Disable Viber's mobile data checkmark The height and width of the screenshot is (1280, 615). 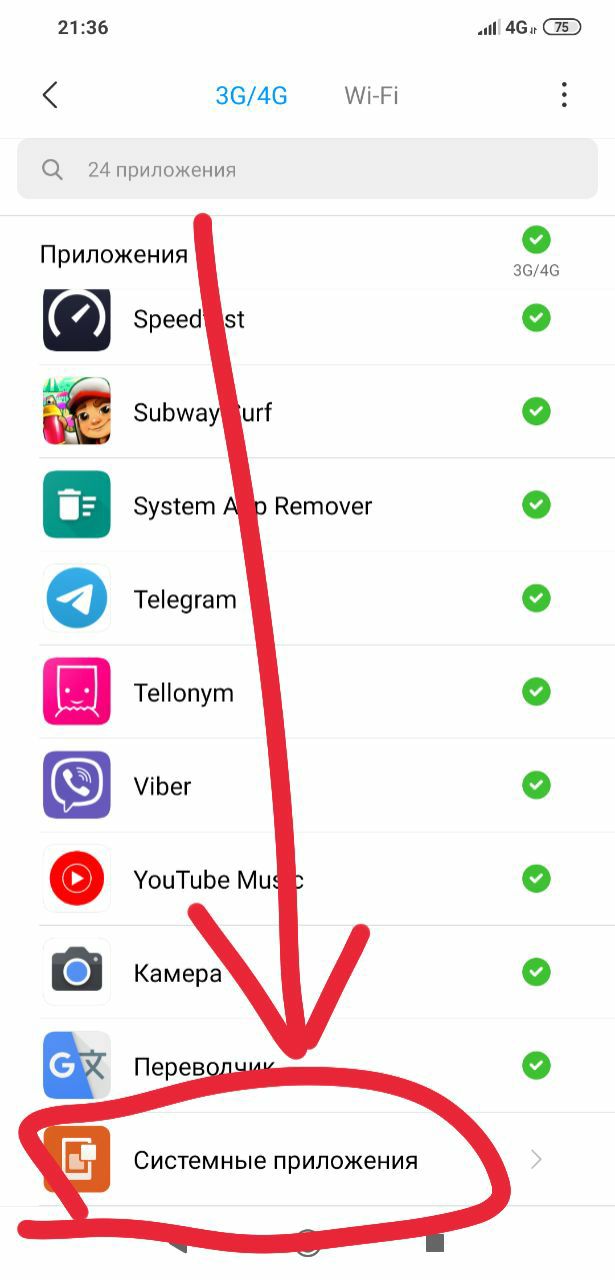[x=536, y=784]
